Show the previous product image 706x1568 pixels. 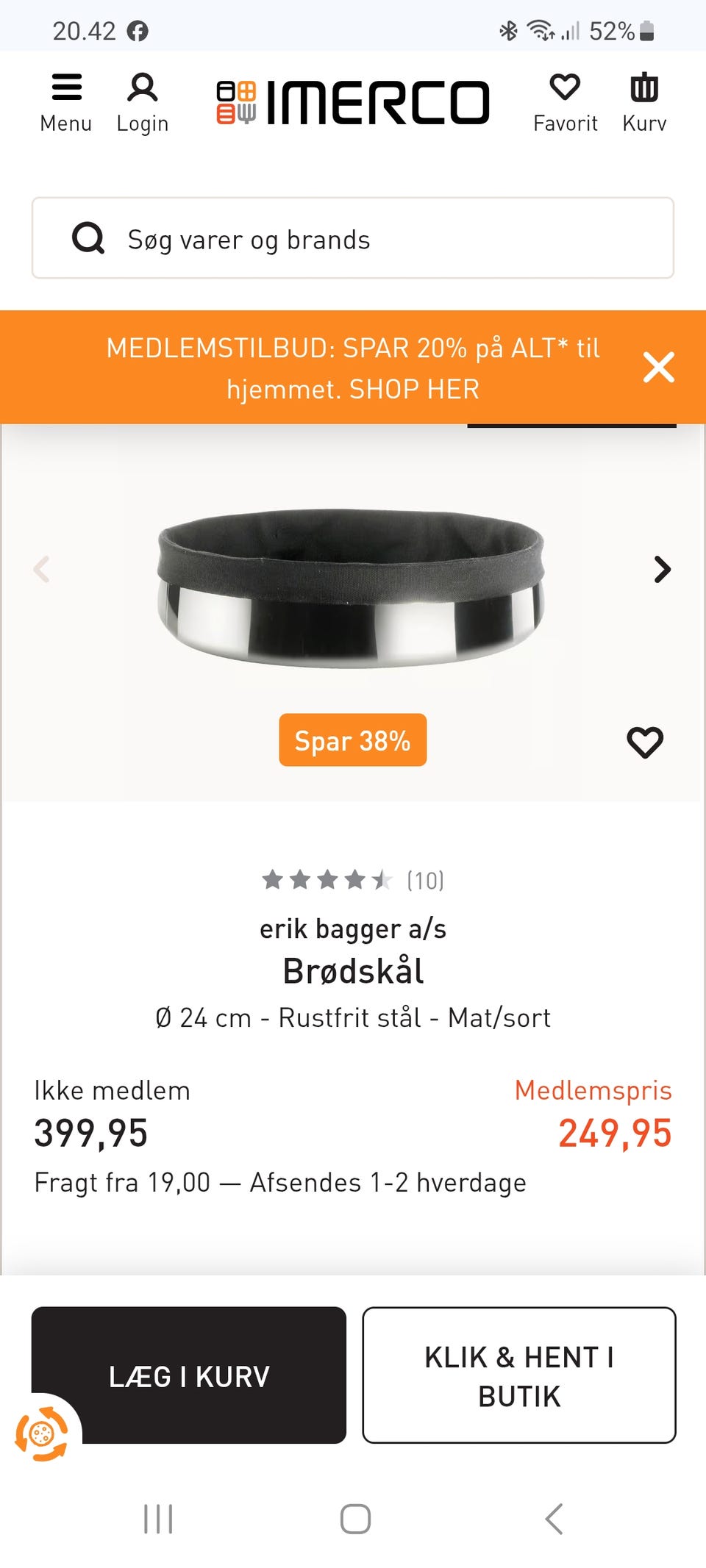[43, 568]
